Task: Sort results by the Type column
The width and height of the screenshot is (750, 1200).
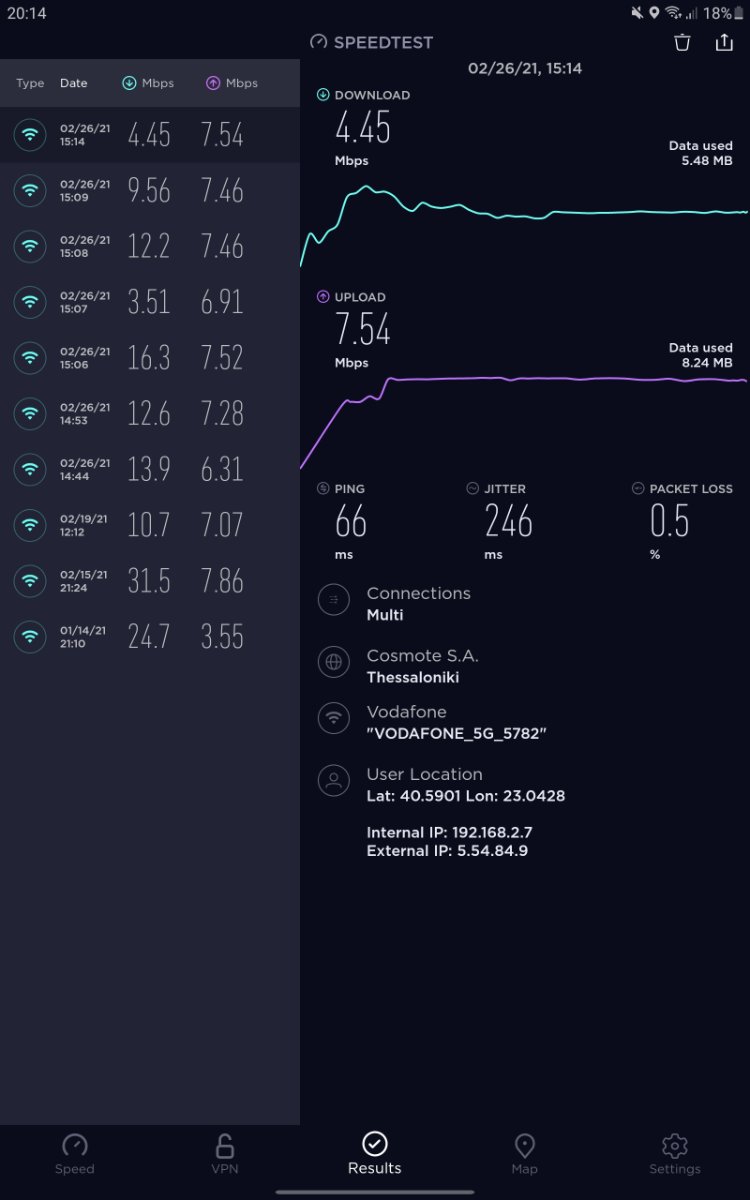Action: [30, 83]
